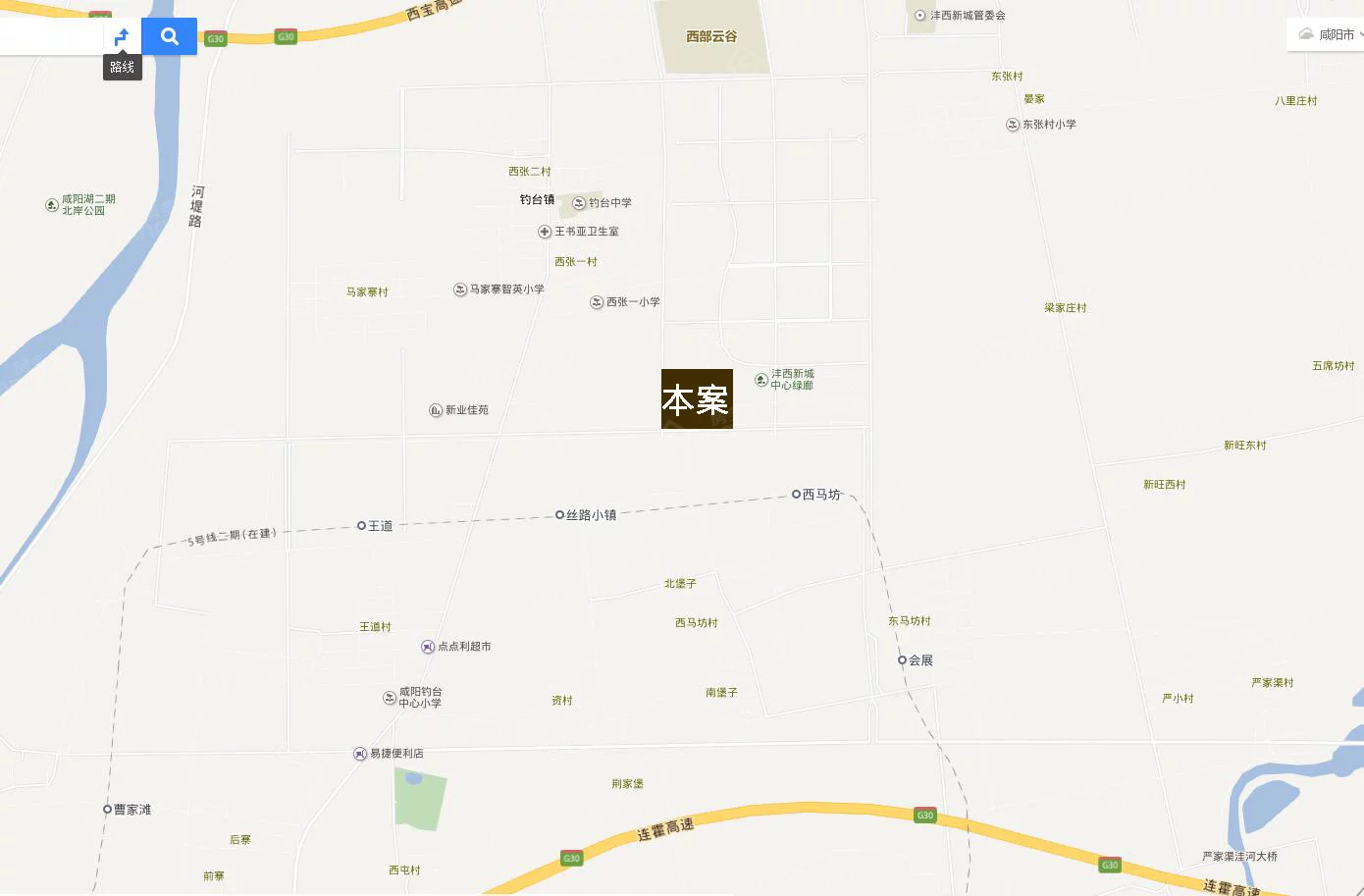Screen dimensions: 1364x896
Task: Focus the map search input box
Action: 49,36
